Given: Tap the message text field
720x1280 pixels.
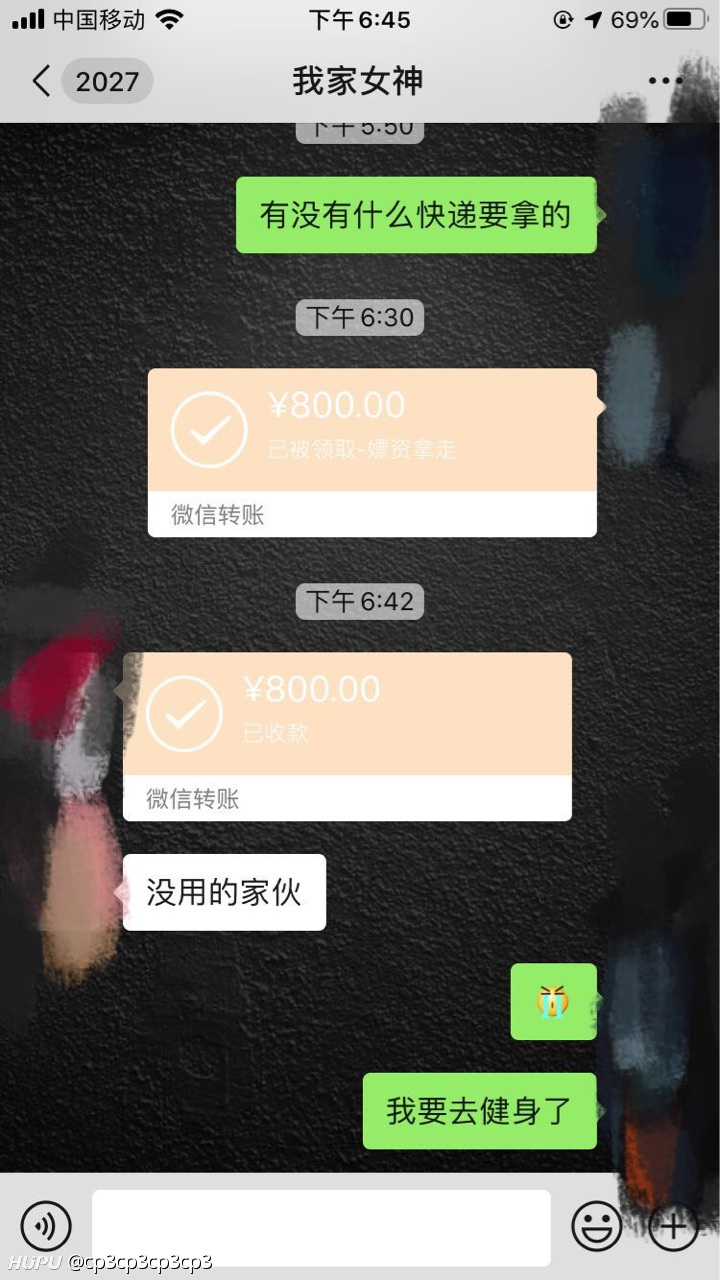Looking at the screenshot, I should (x=321, y=1227).
